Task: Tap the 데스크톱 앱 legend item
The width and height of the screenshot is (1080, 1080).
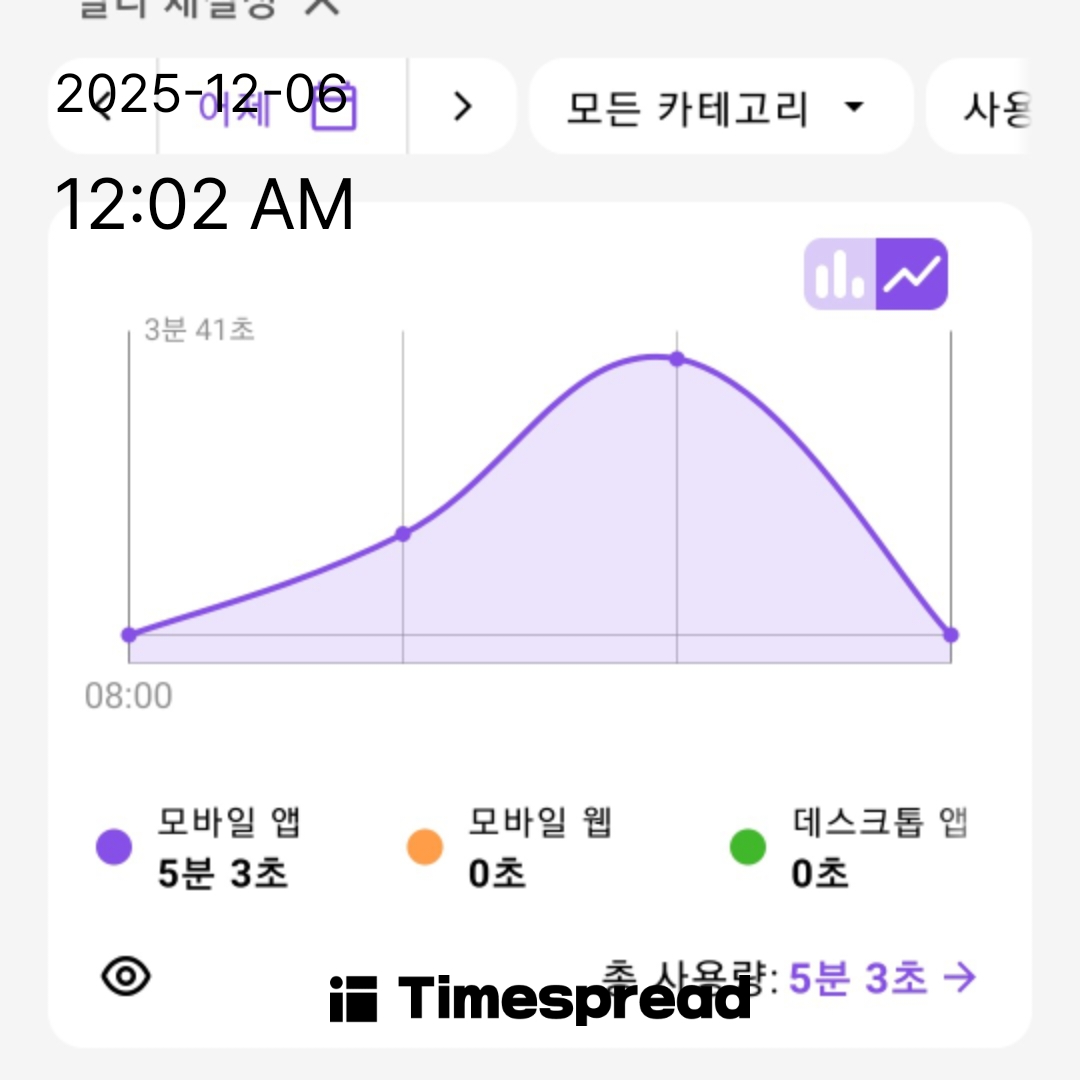Action: (850, 847)
